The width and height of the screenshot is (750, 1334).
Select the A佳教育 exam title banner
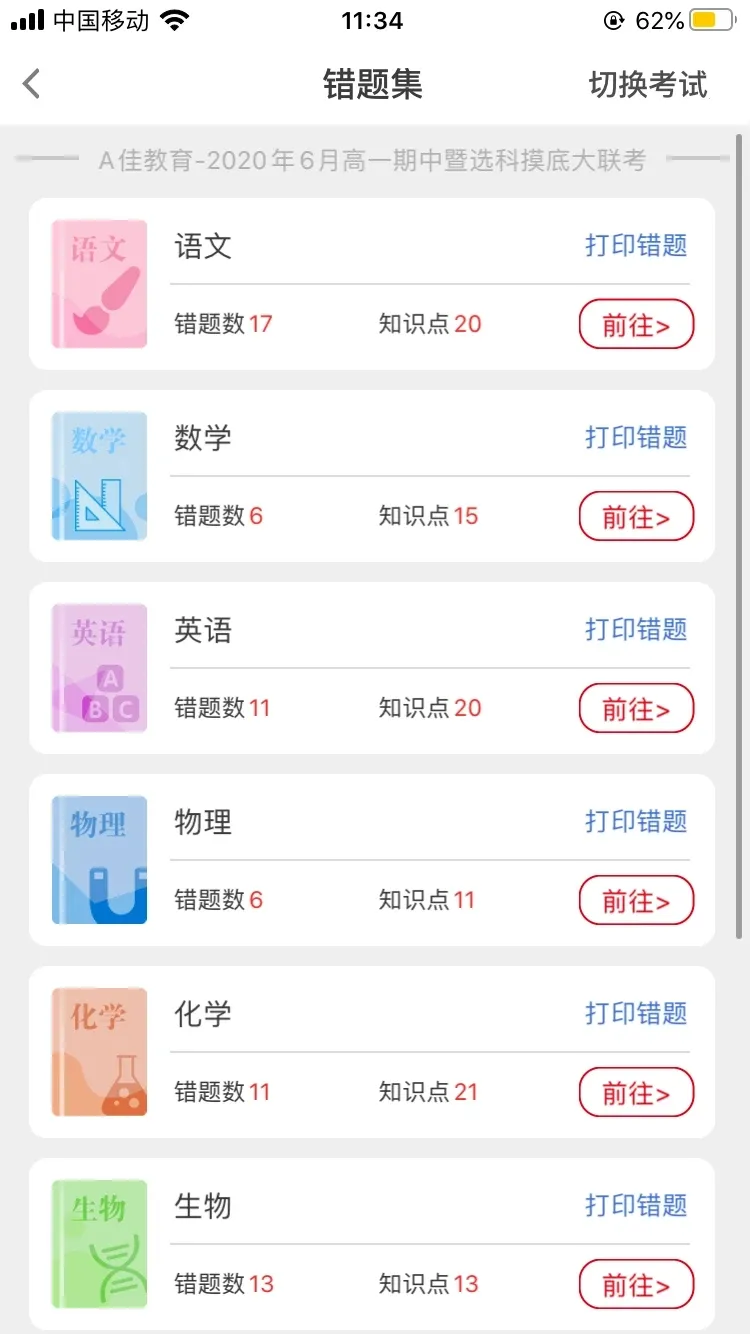point(374,158)
